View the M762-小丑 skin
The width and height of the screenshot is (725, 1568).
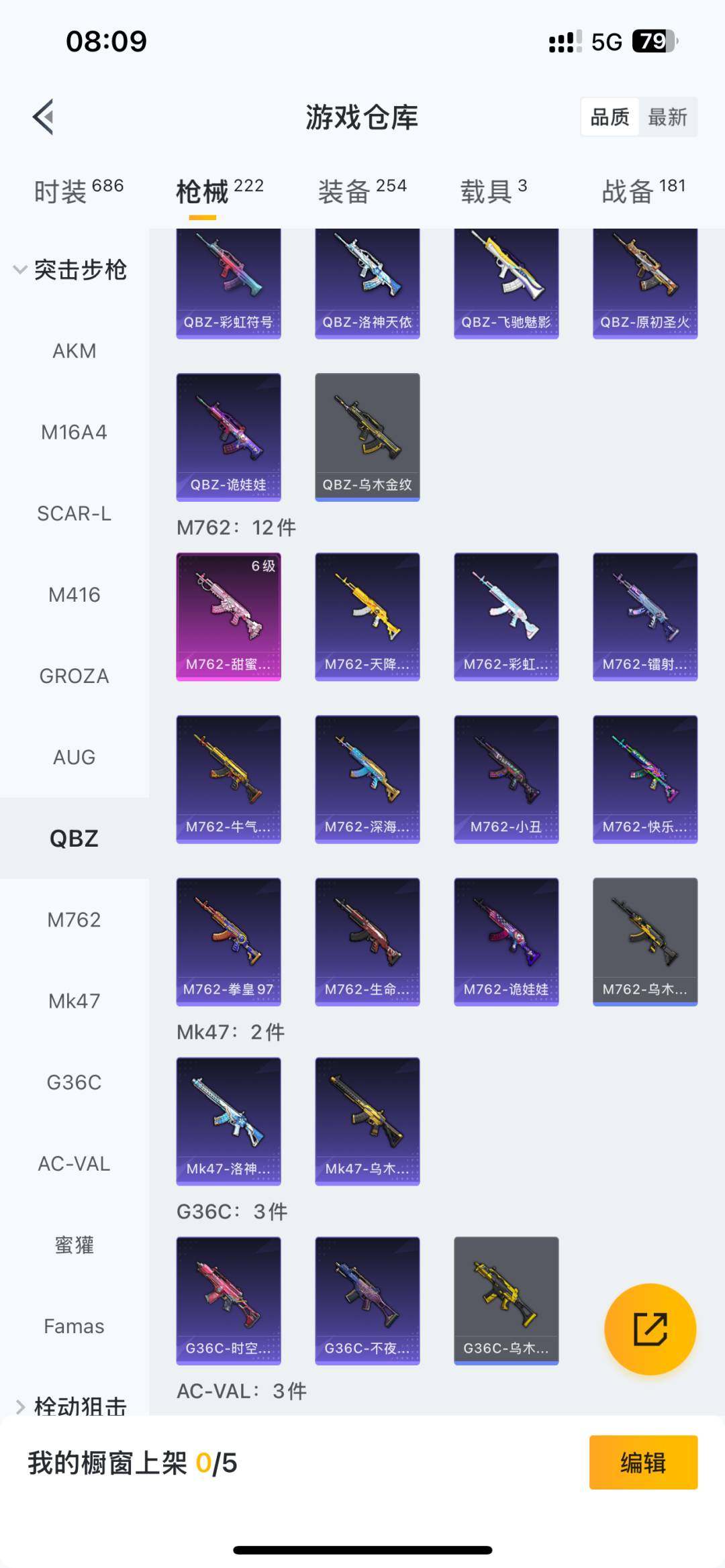click(x=506, y=778)
